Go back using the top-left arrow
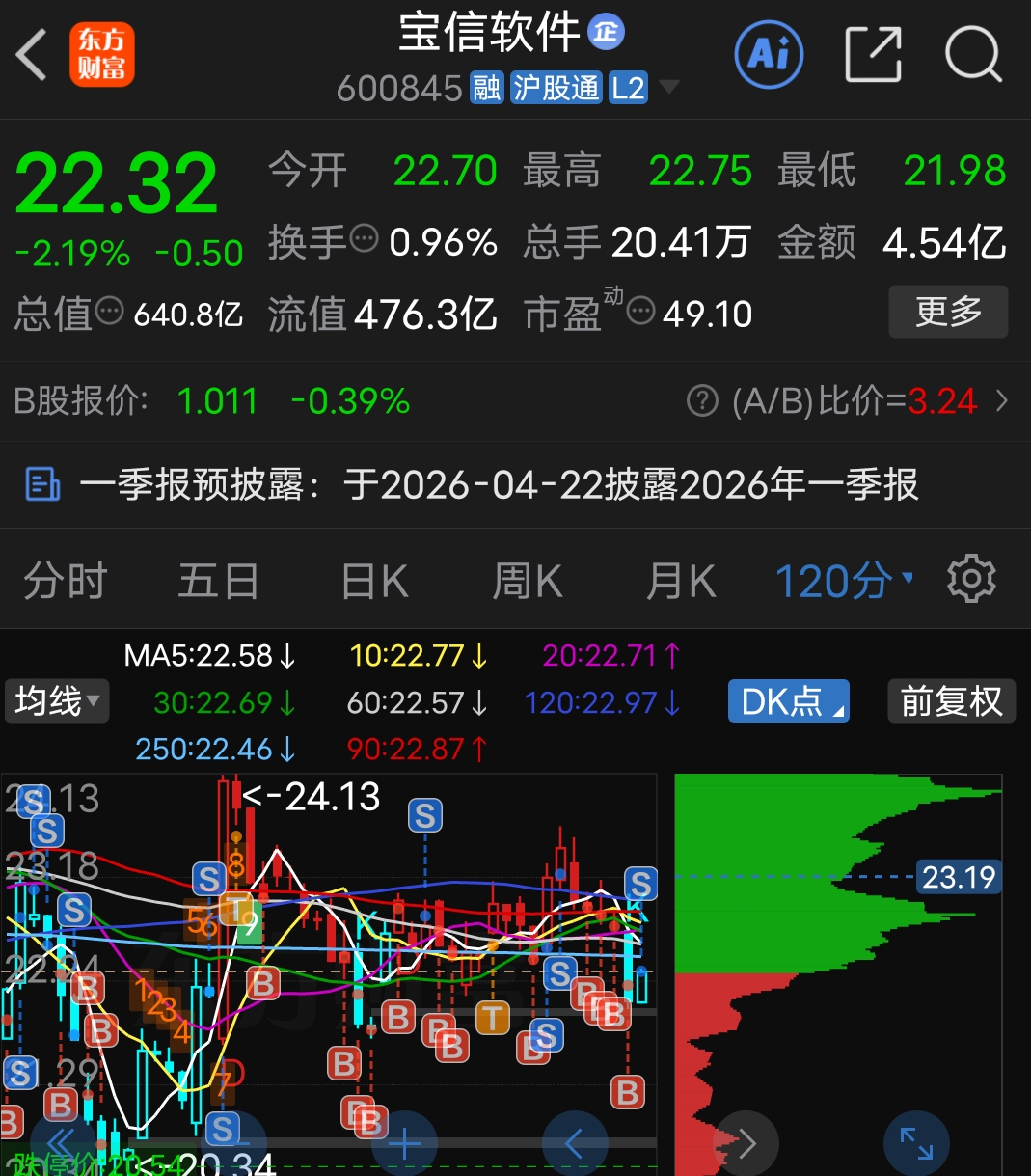The image size is (1031, 1176). click(31, 55)
